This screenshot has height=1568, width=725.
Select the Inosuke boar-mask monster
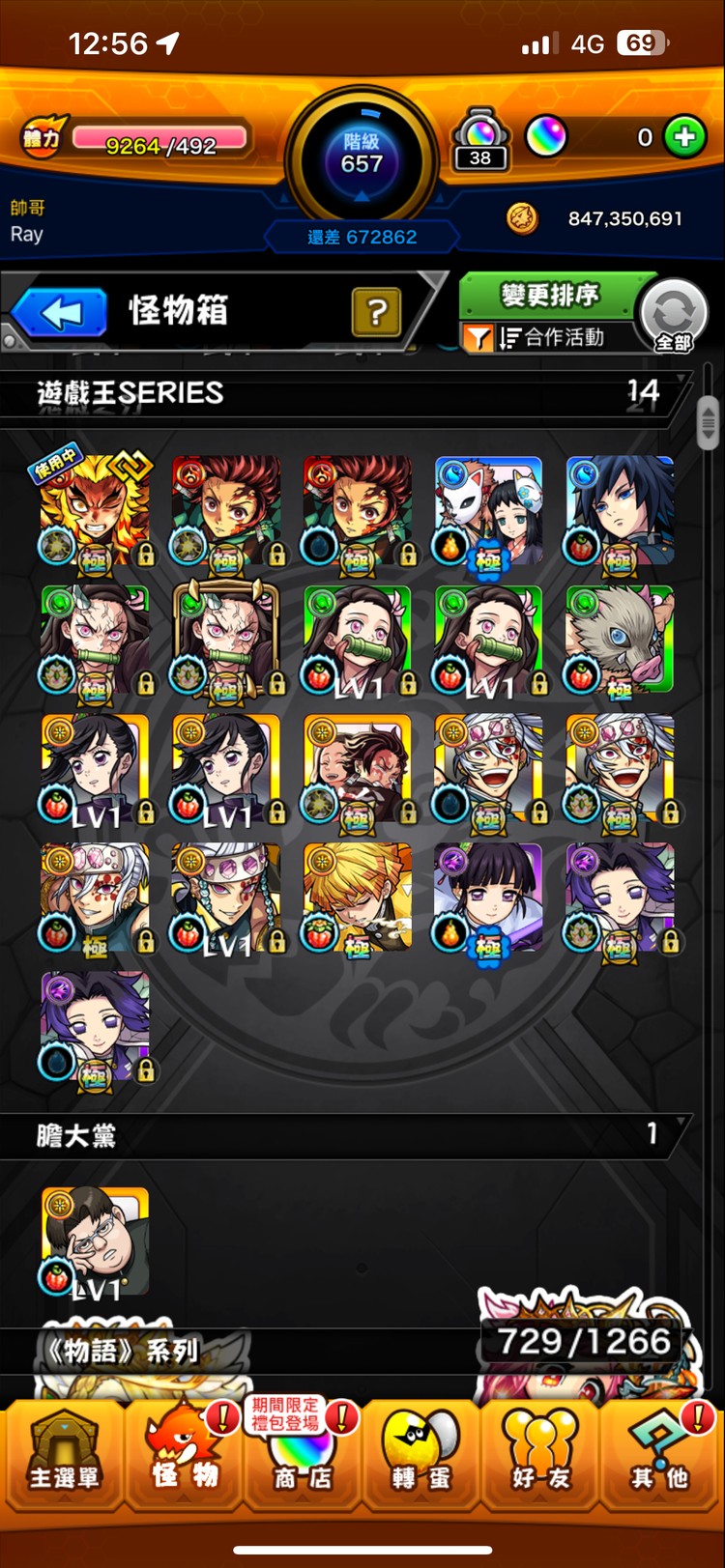620,641
